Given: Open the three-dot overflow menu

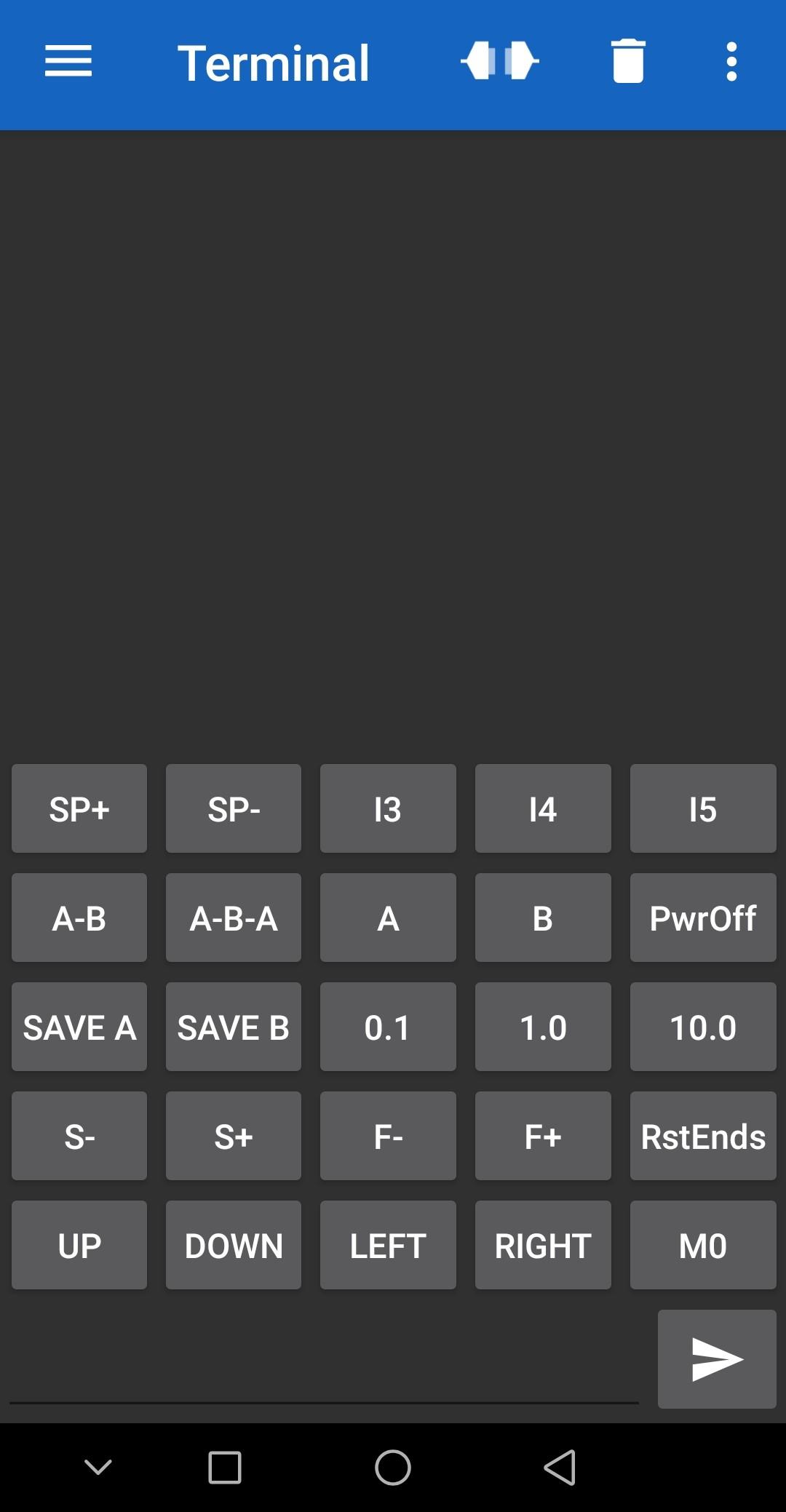Looking at the screenshot, I should coord(731,61).
